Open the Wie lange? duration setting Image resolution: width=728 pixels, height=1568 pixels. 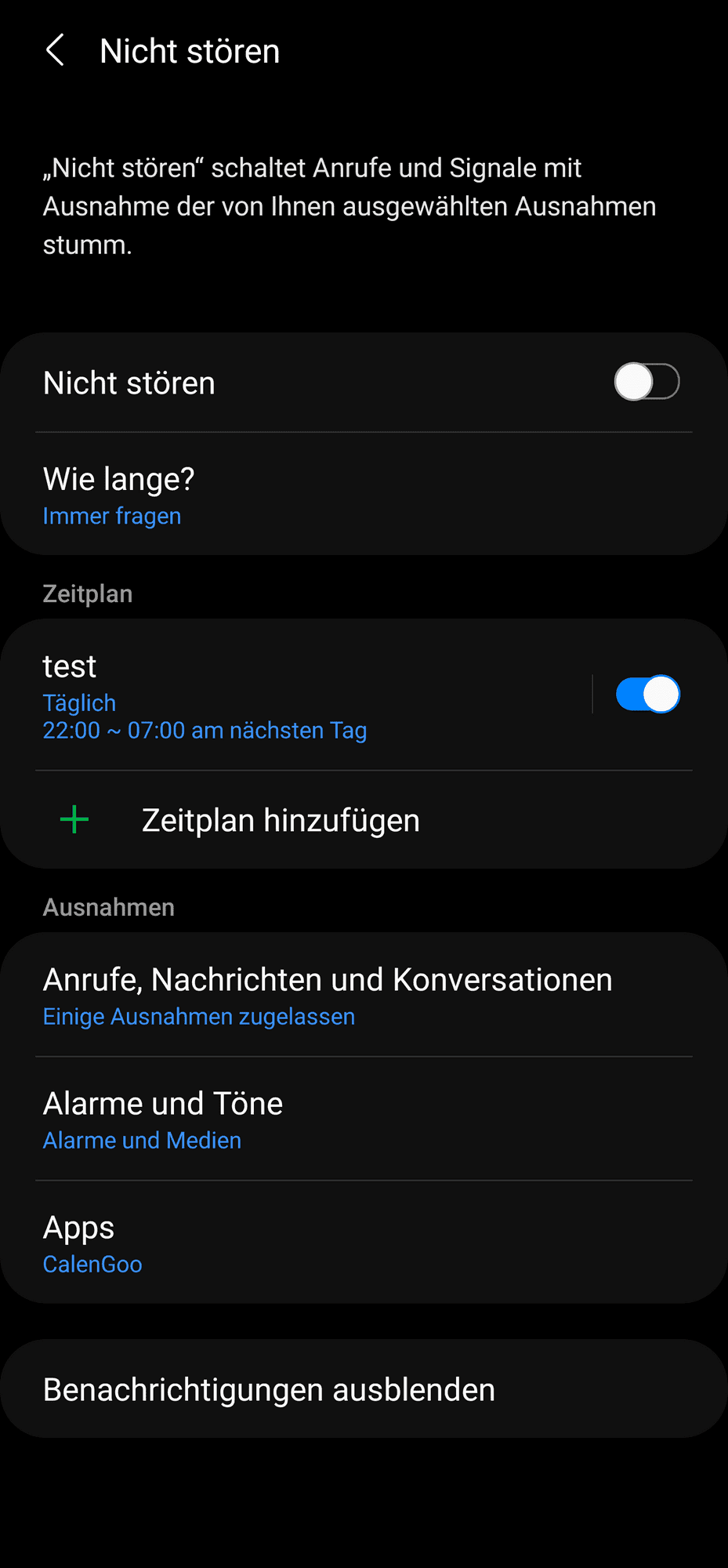[313, 495]
